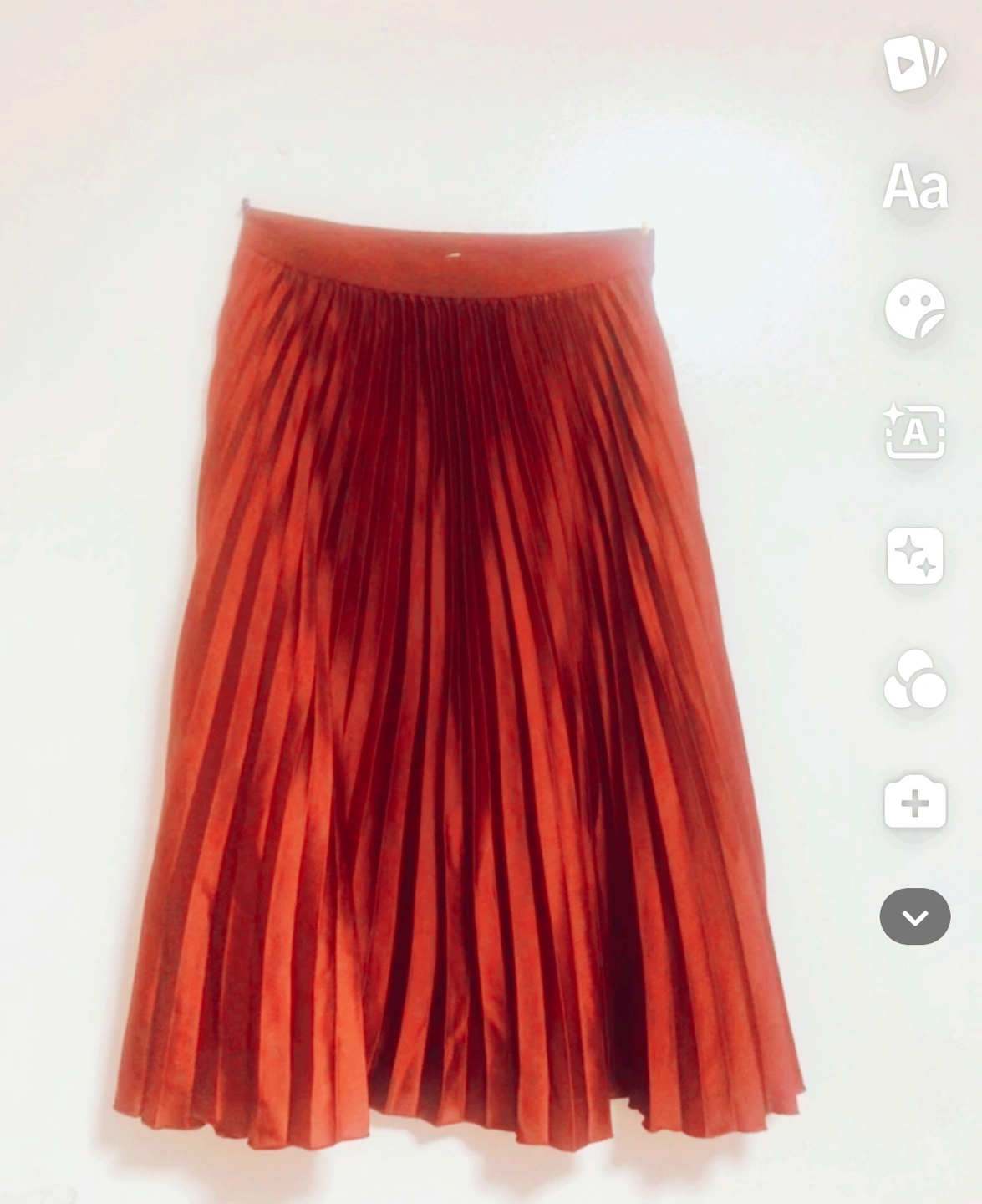
Task: Open the color filters tool
Action: pyautogui.click(x=914, y=679)
